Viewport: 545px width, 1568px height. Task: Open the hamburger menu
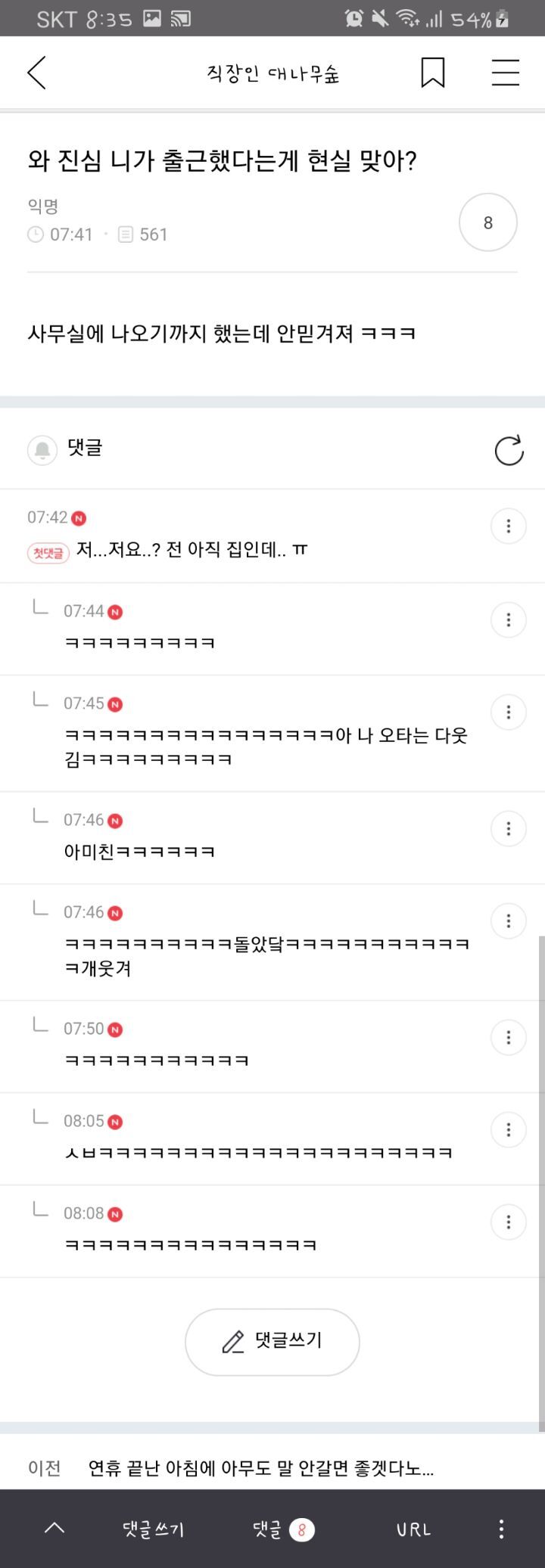tap(505, 73)
